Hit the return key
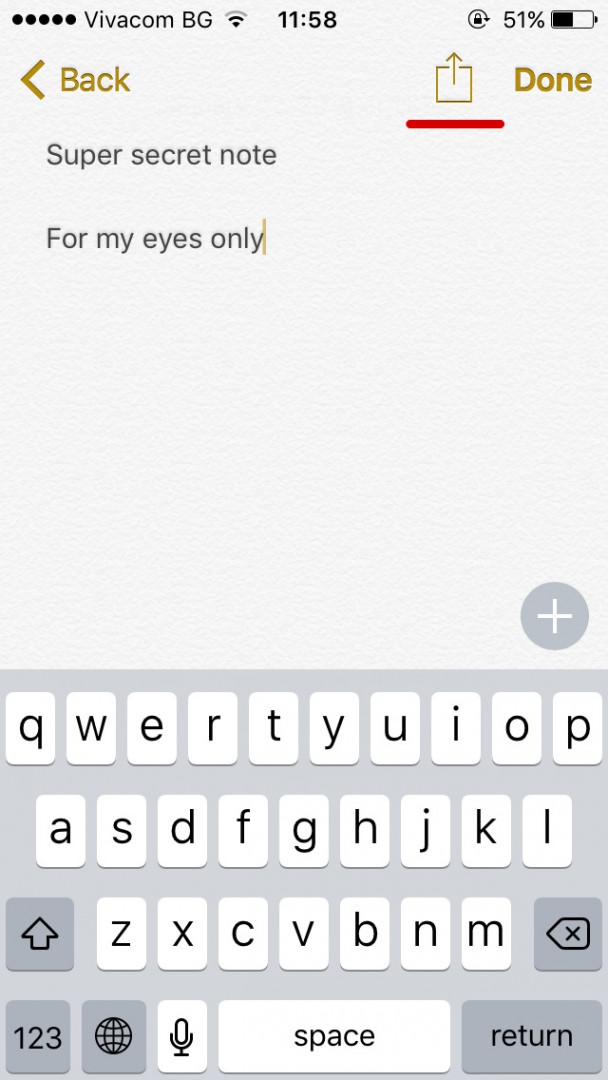This screenshot has height=1080, width=608. pos(531,1037)
